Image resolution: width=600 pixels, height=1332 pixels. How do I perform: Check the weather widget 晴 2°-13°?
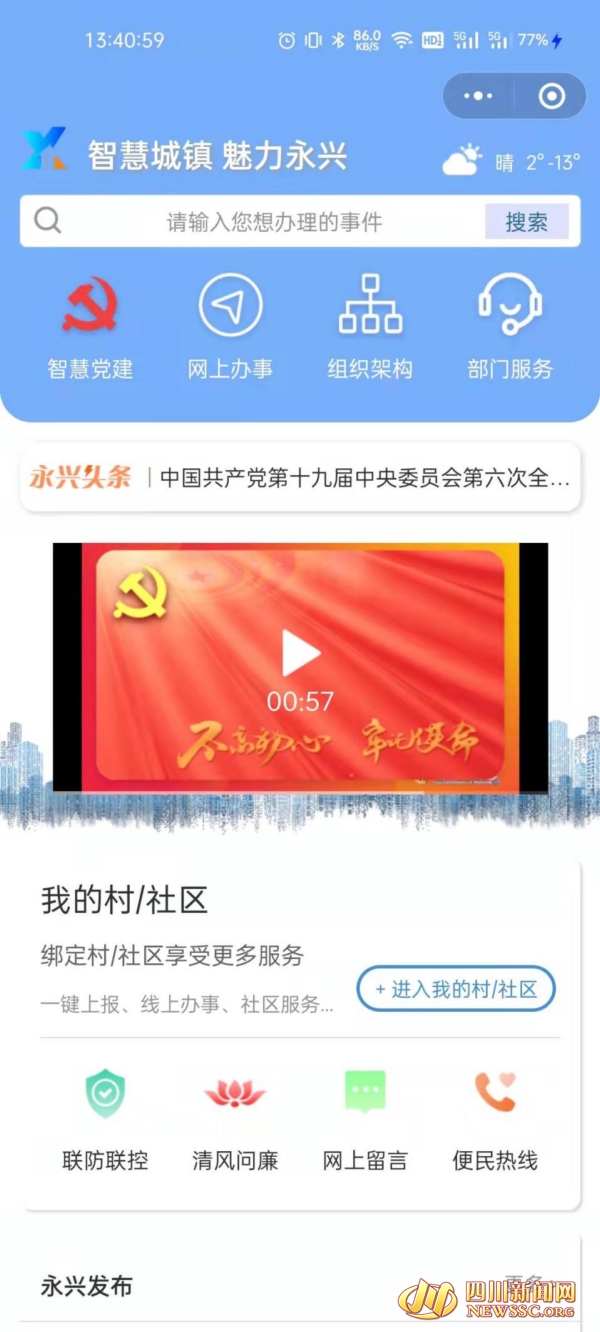(511, 162)
